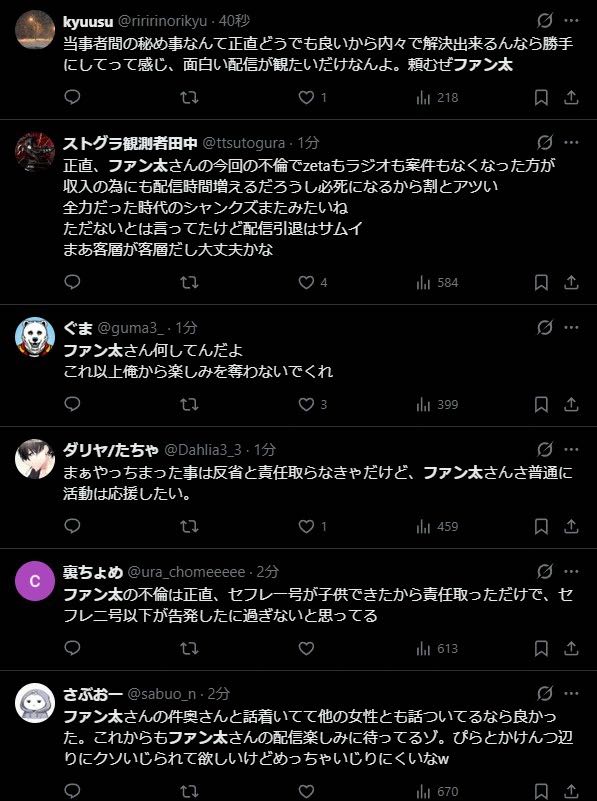Viewport: 597px width, 801px height.
Task: Bookmark the post by 裏ちょめ
Action: (x=541, y=648)
